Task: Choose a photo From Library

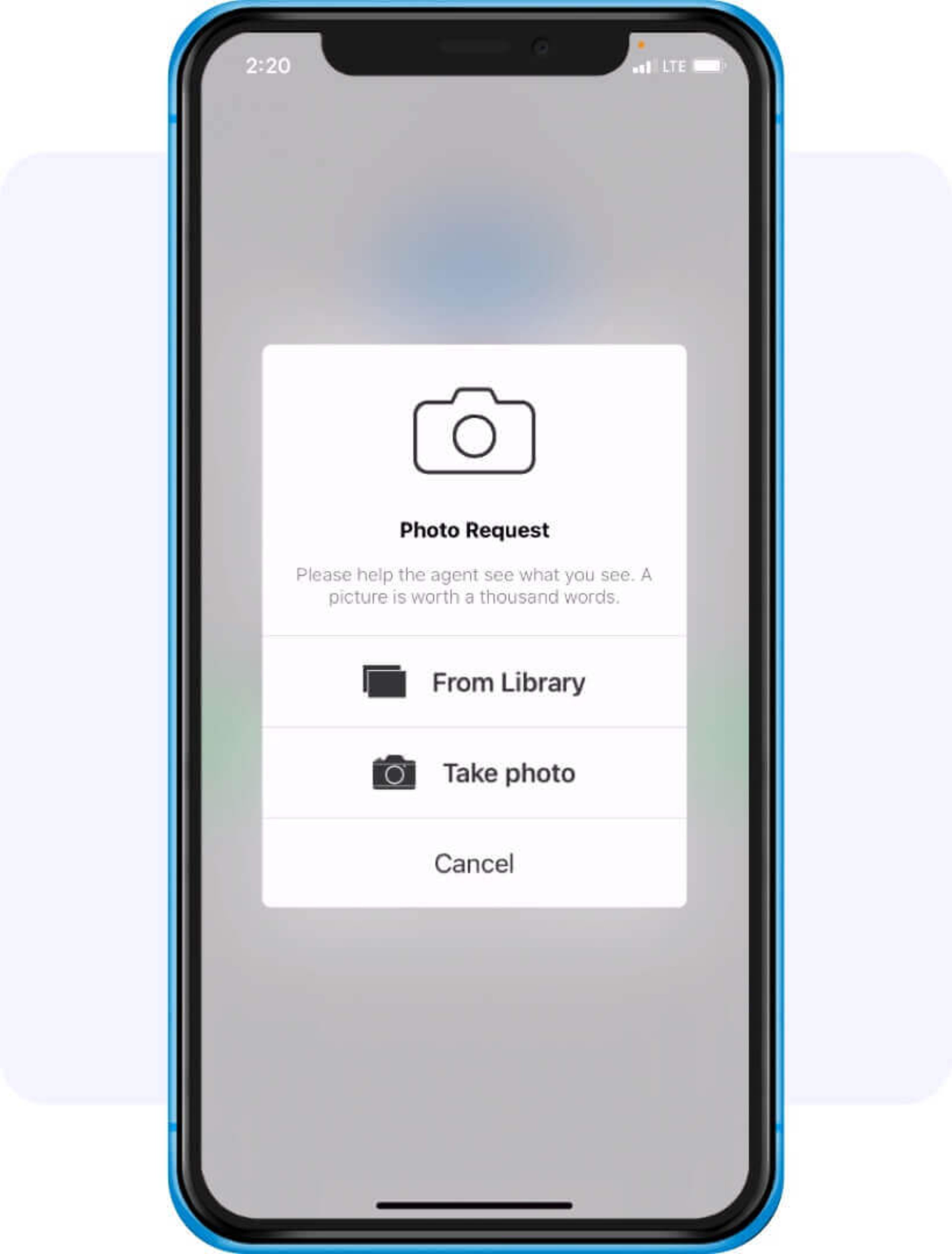Action: pos(474,682)
